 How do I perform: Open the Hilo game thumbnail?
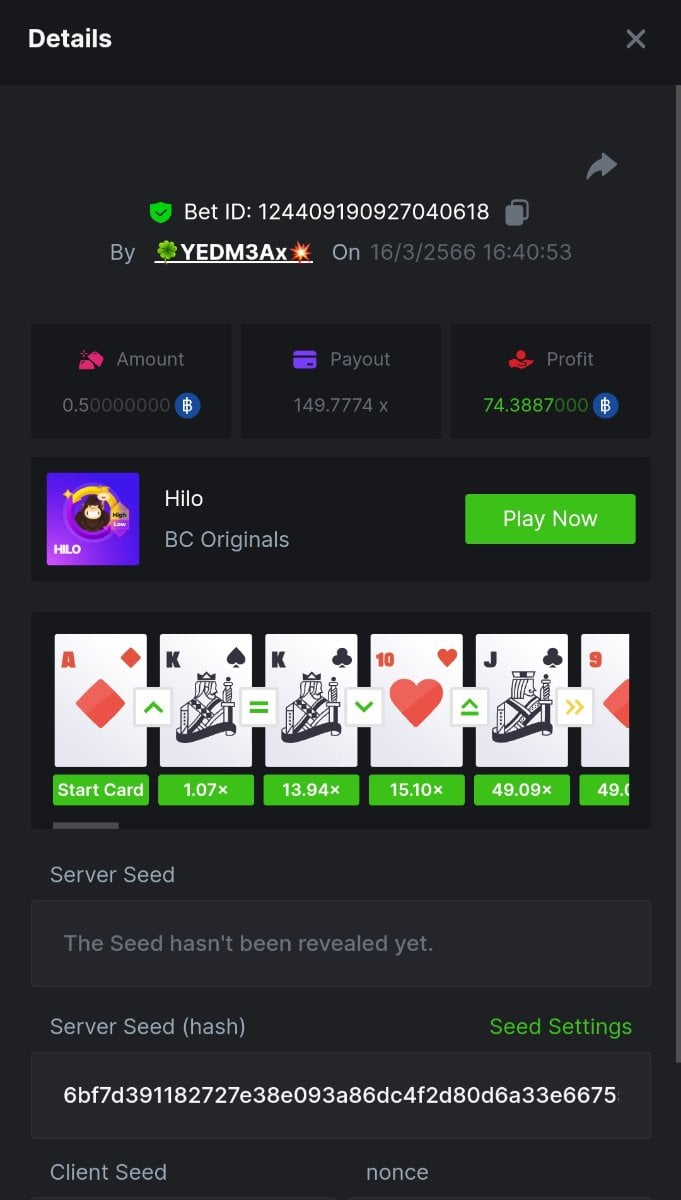click(93, 519)
